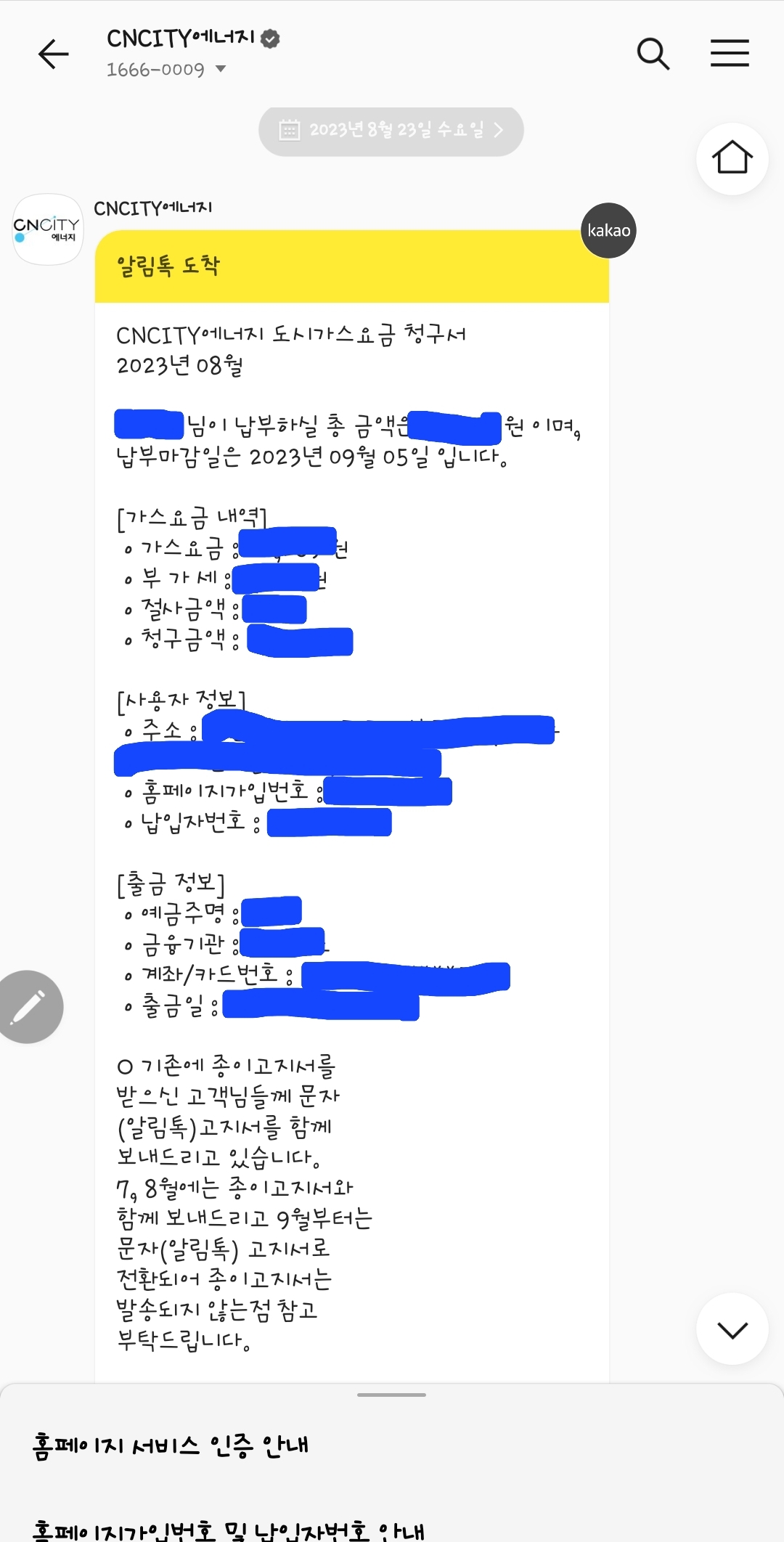
Task: Open the hamburger menu
Action: coord(730,53)
